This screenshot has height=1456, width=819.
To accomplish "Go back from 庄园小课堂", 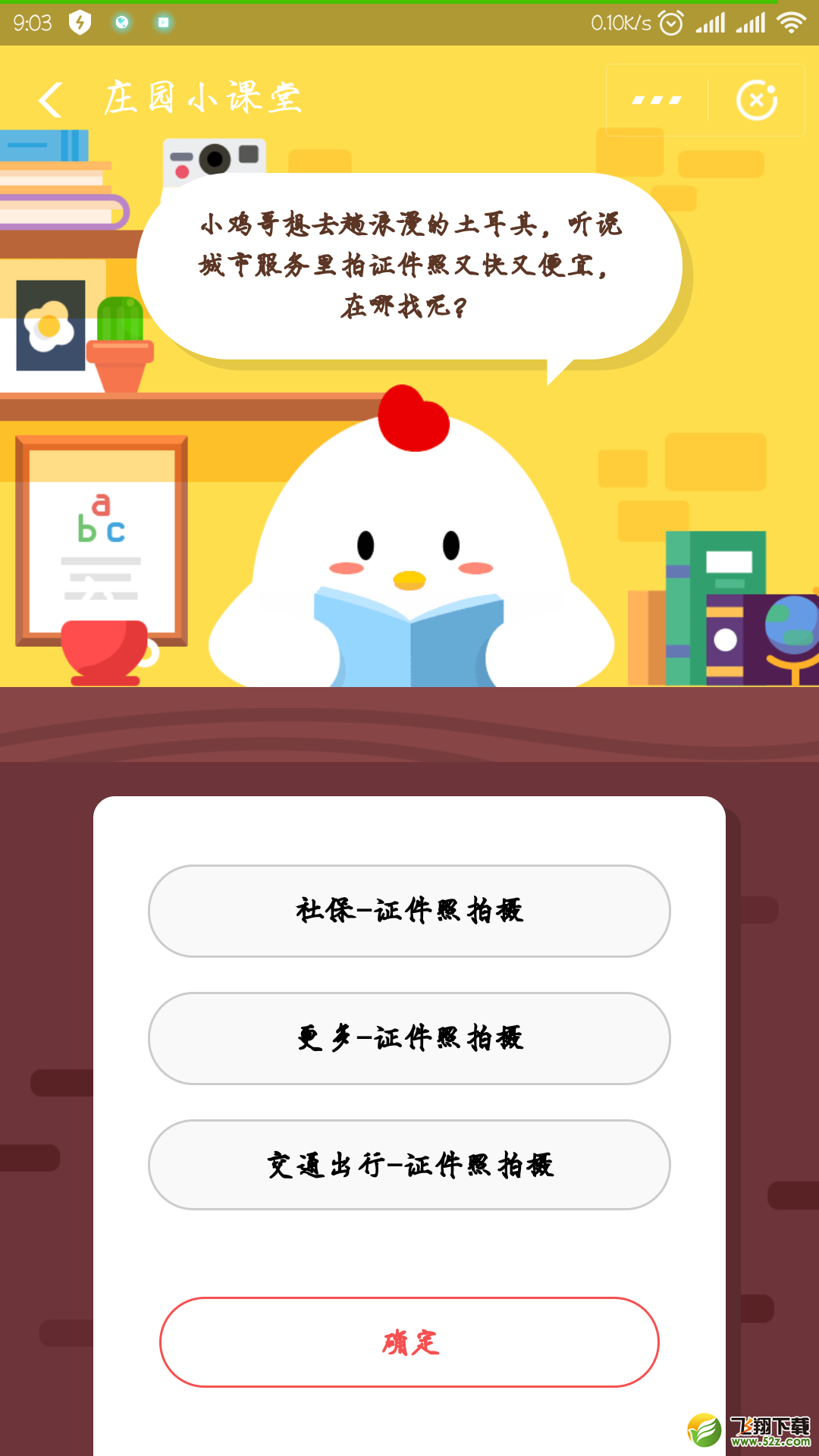I will [x=50, y=100].
